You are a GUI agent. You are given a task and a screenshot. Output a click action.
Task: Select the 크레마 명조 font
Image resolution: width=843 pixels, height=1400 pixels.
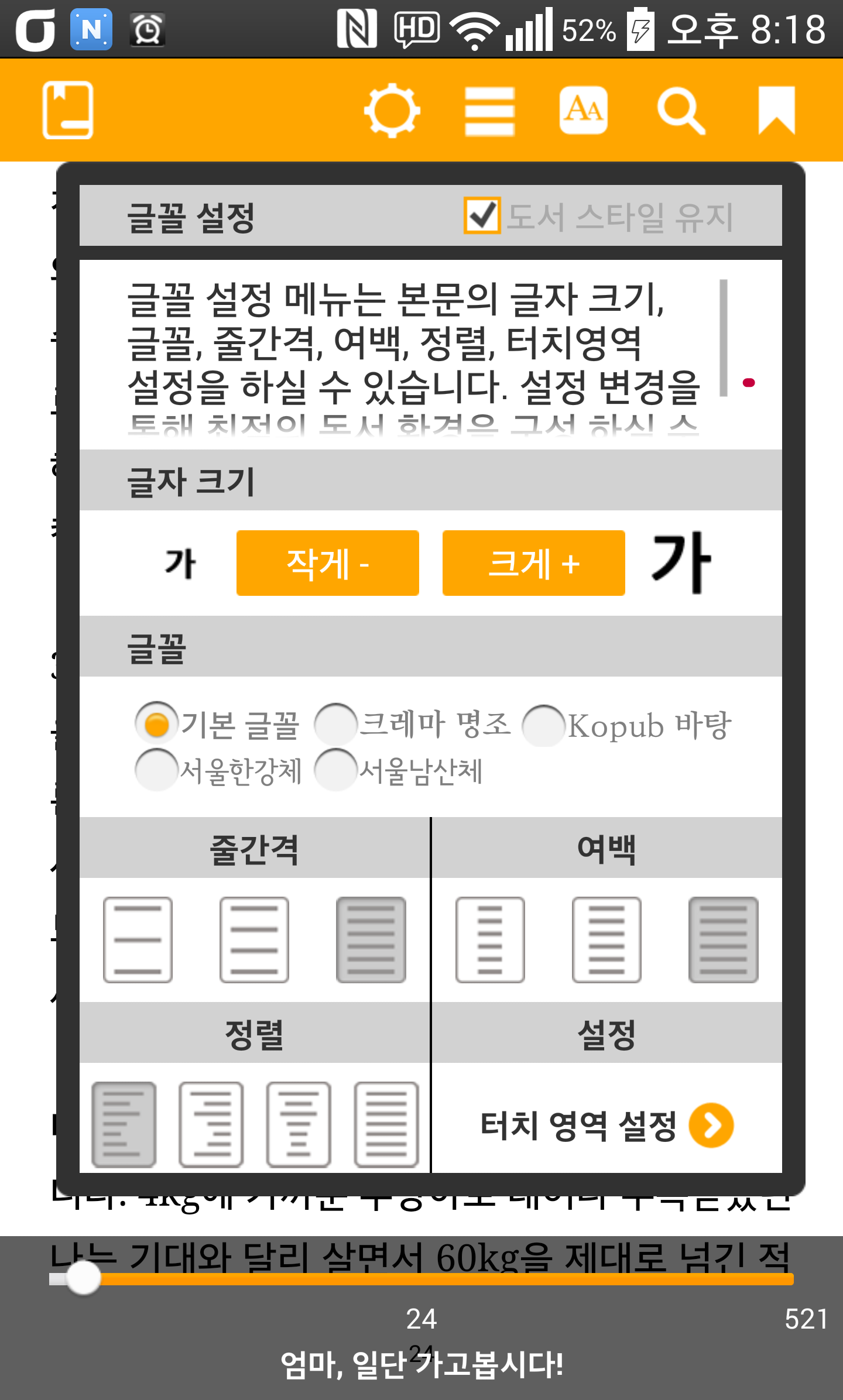(336, 725)
